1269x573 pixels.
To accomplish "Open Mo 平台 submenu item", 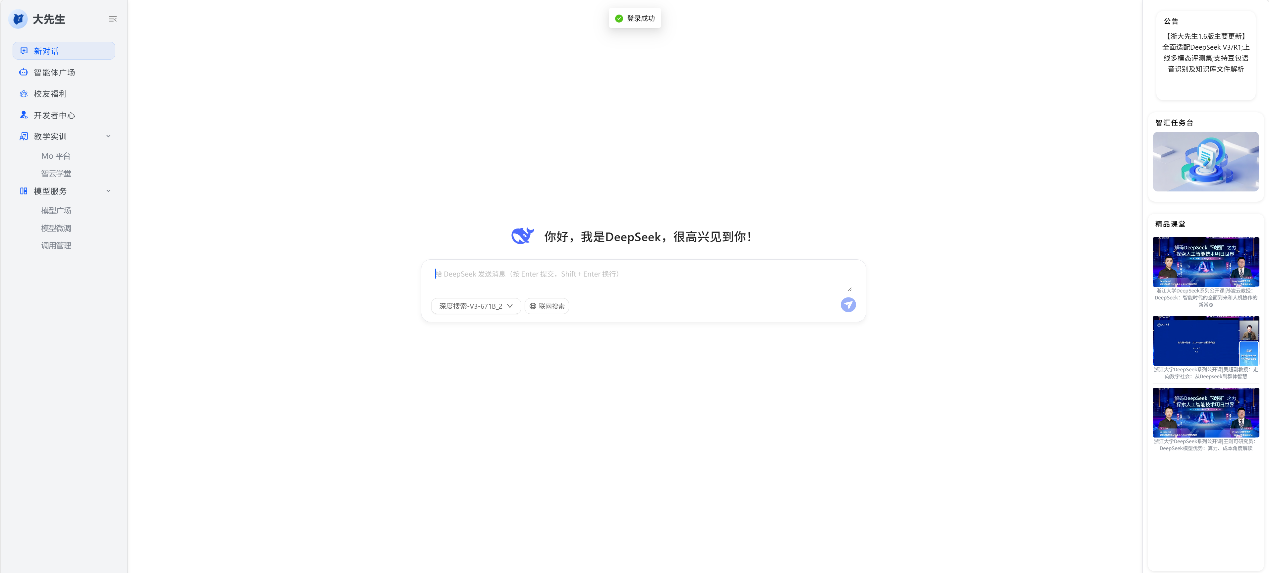I will pyautogui.click(x=56, y=156).
